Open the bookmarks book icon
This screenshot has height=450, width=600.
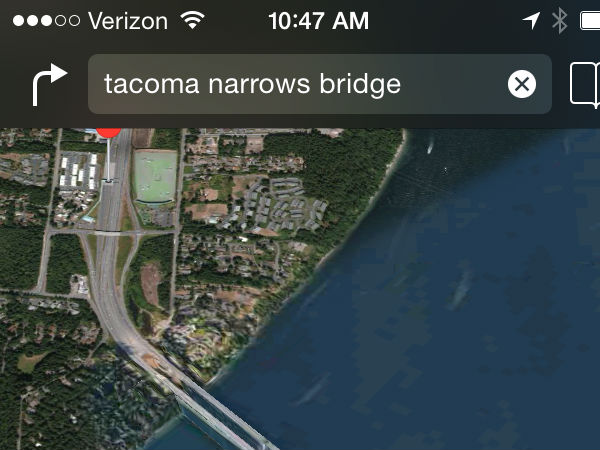[x=586, y=84]
